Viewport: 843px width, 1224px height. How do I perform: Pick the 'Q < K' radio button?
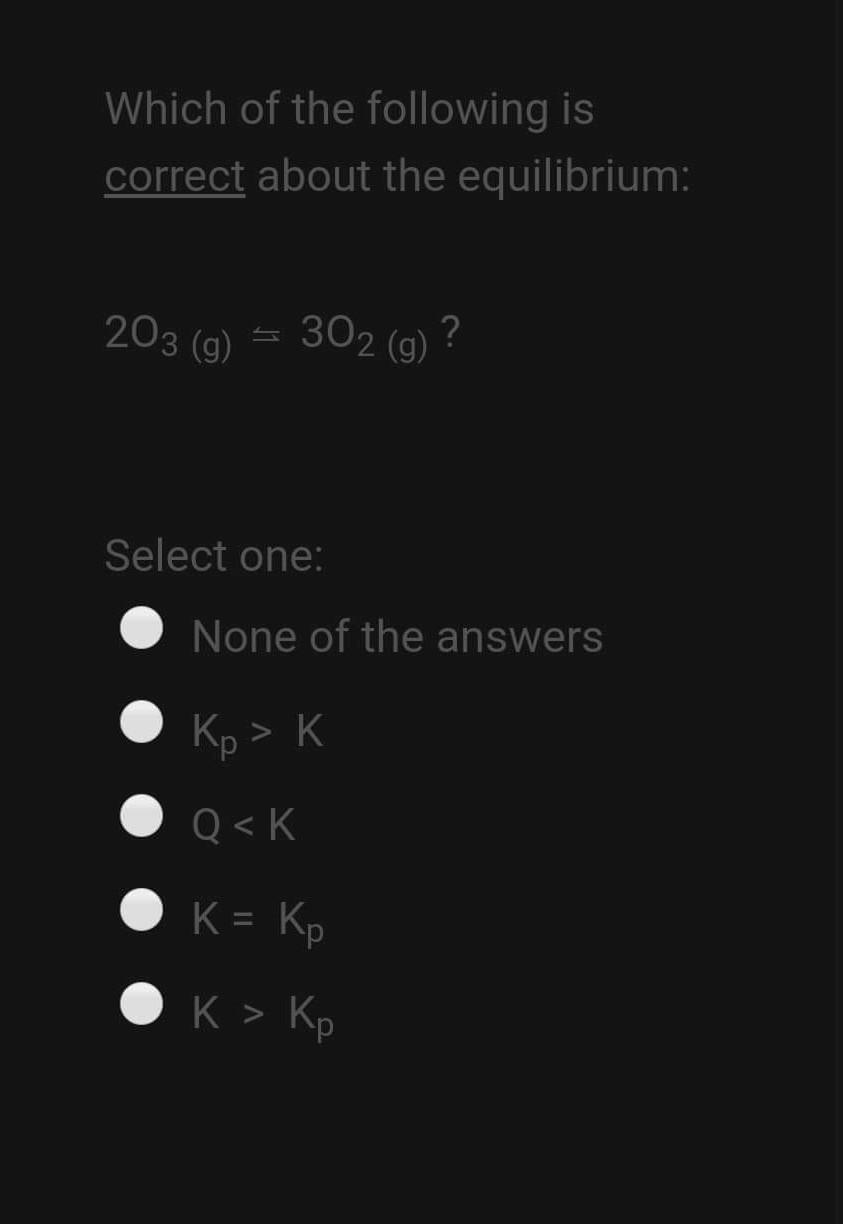141,816
